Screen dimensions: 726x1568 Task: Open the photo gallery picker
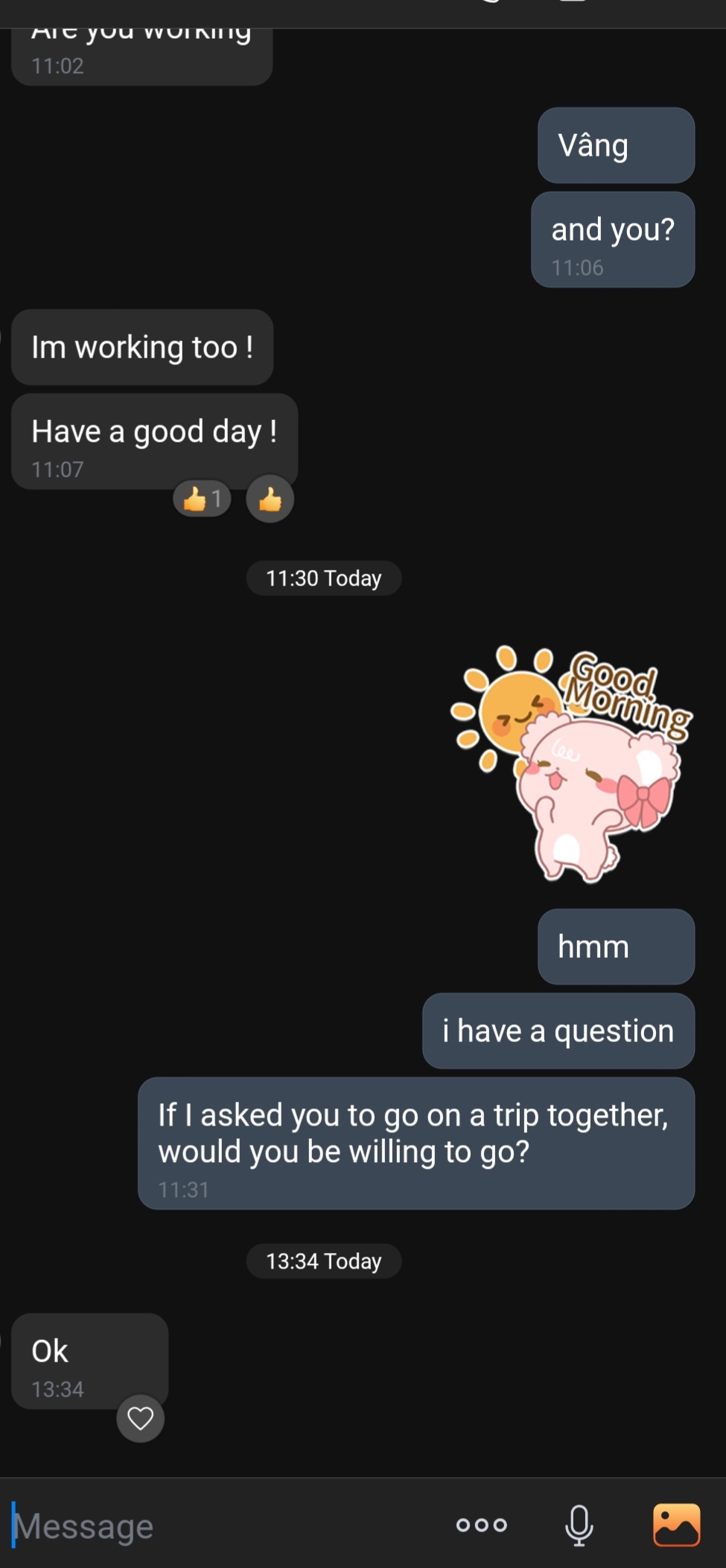tap(676, 1525)
